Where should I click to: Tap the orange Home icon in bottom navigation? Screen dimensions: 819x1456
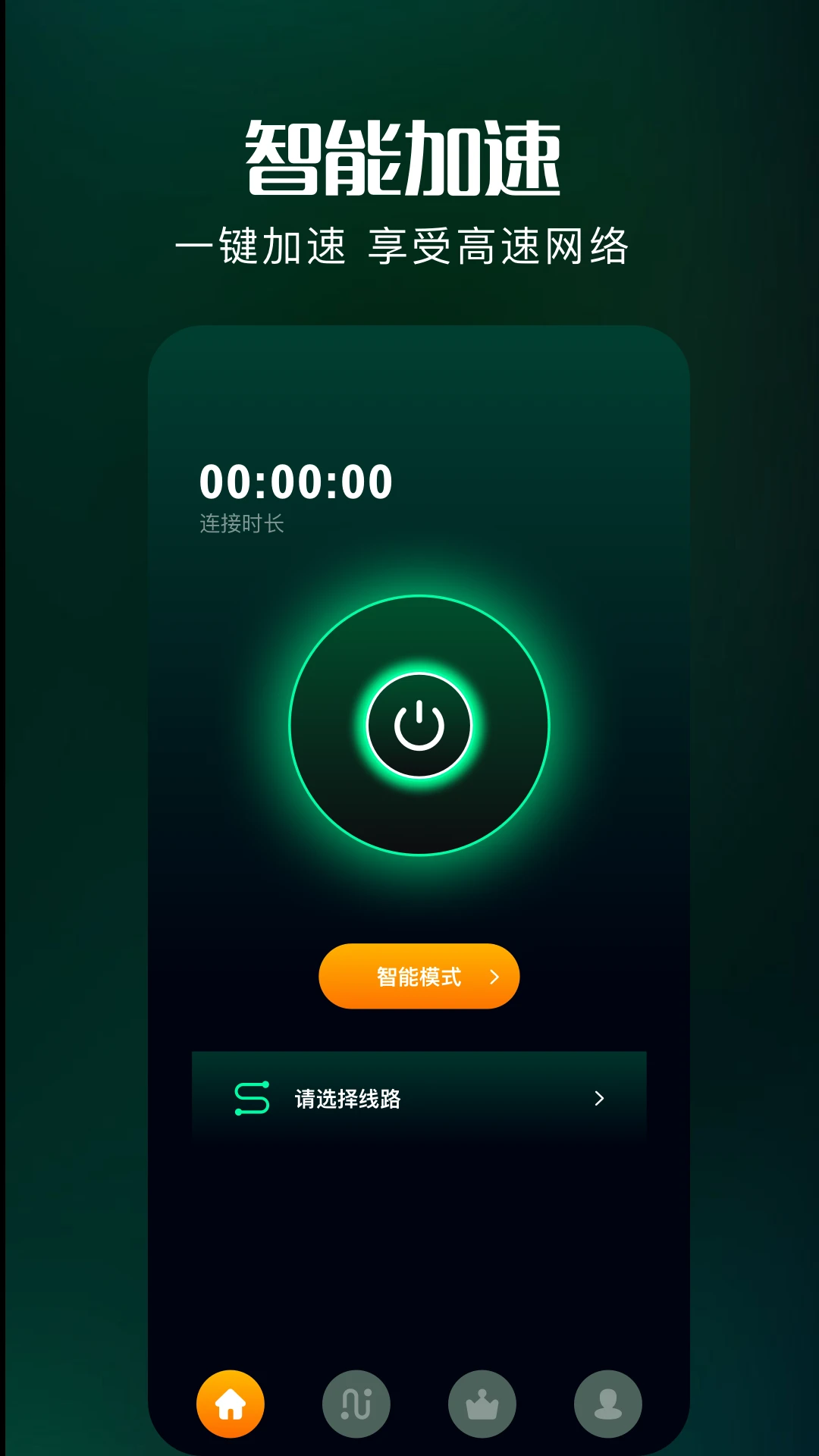click(x=230, y=1404)
